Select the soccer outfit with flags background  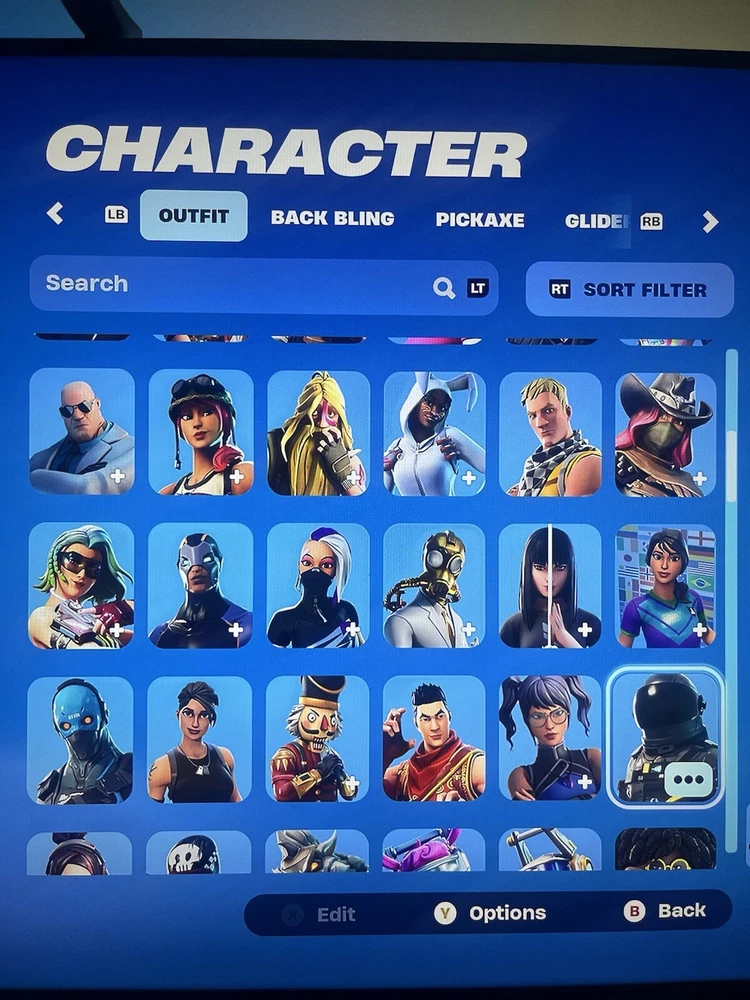click(x=665, y=587)
